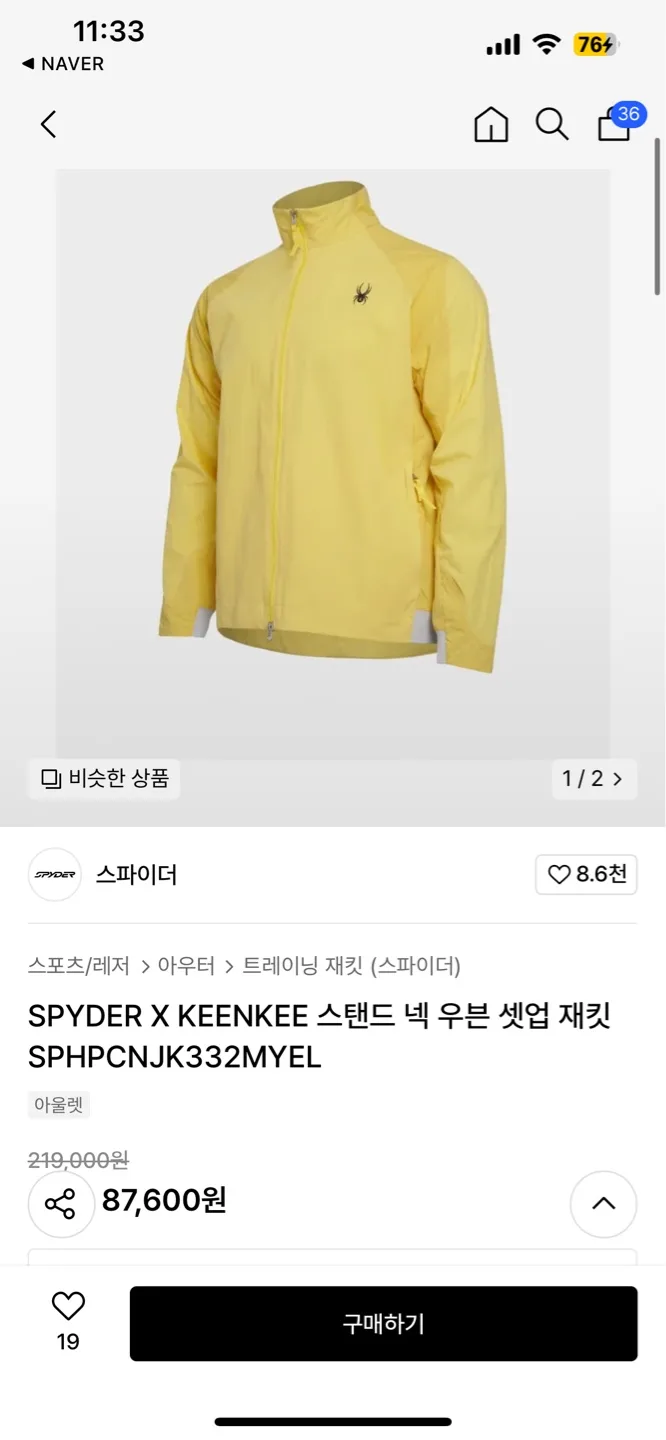Jump to top with the up arrow
The height and width of the screenshot is (1440, 666).
coord(603,1204)
